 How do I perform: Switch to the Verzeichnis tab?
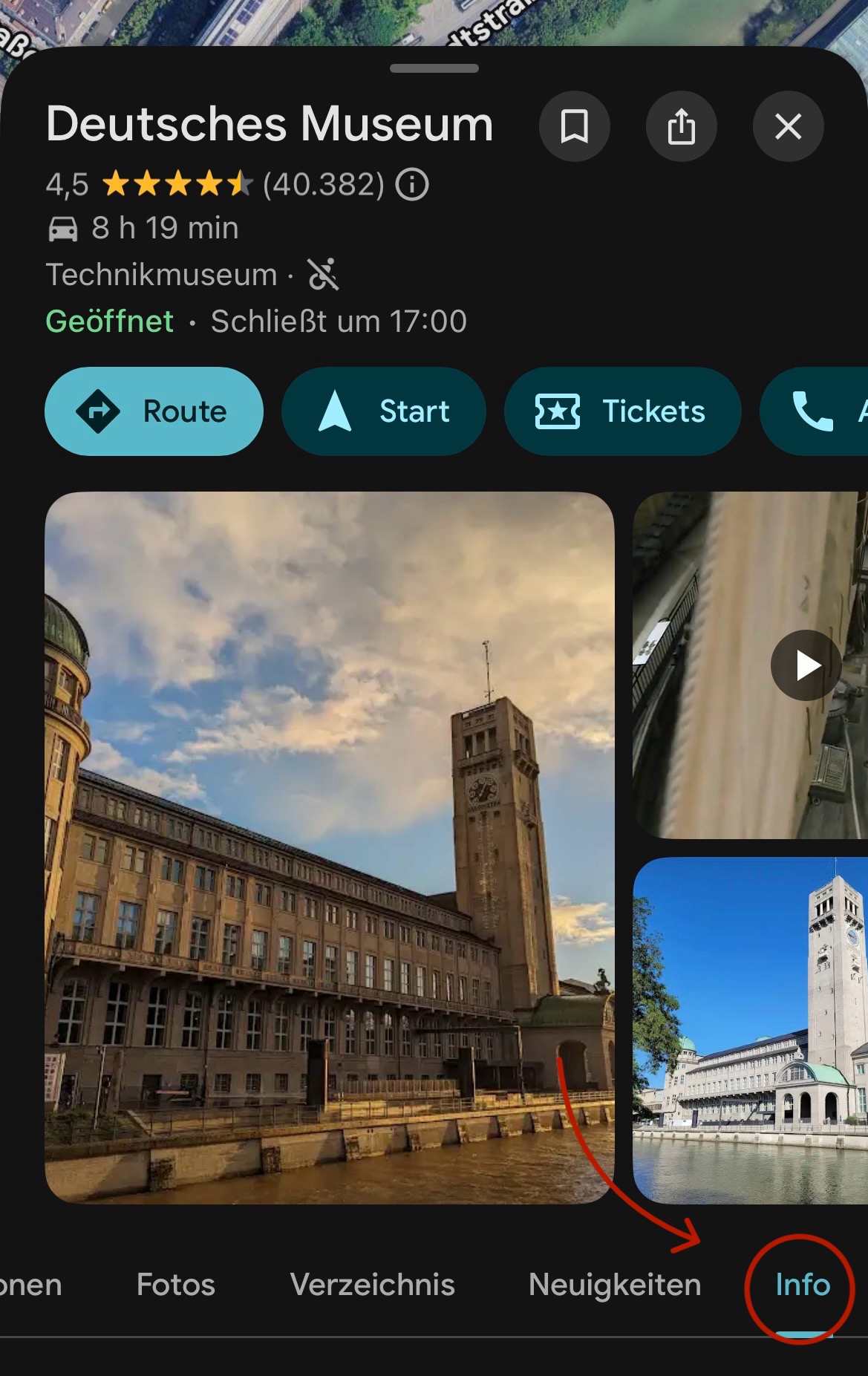[372, 1285]
